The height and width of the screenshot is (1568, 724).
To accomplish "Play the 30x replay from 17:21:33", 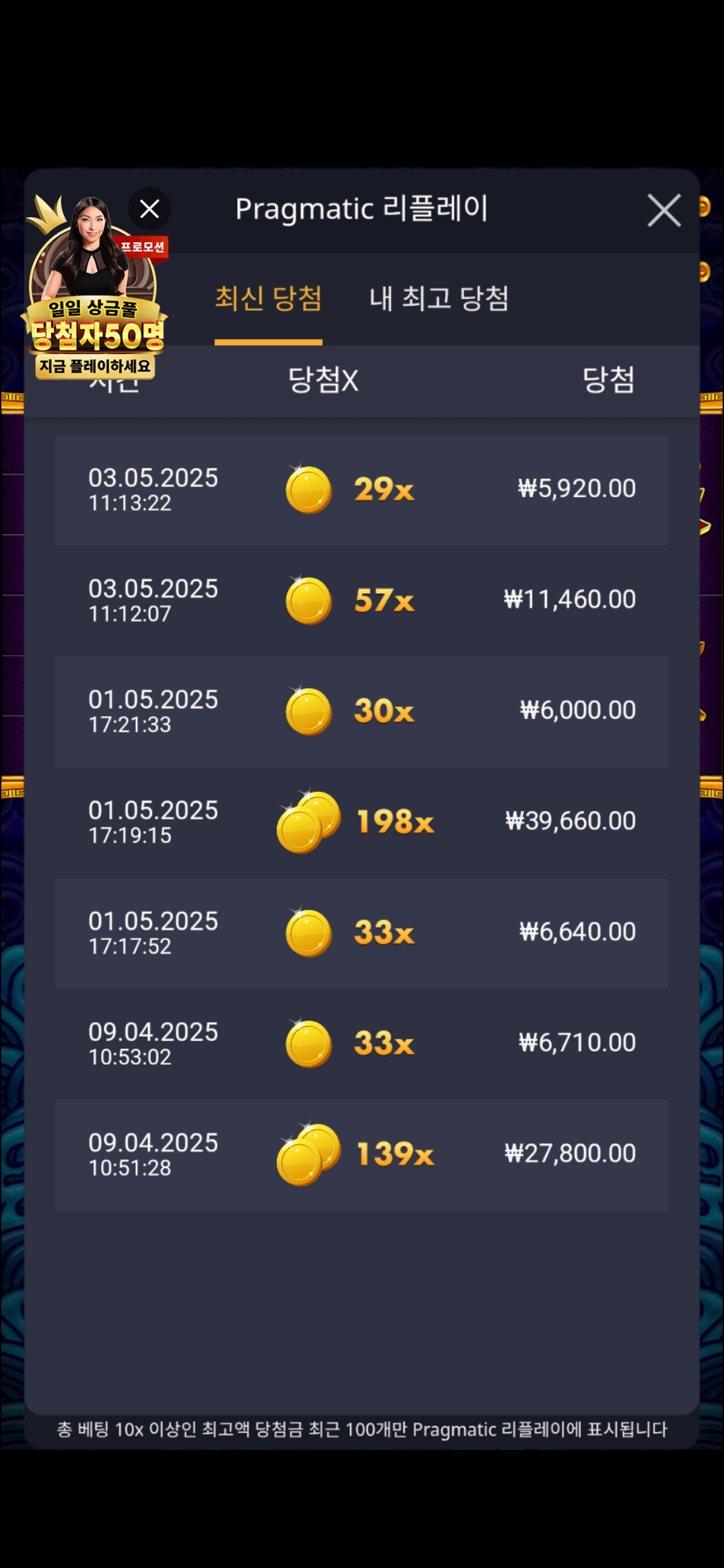I will coord(362,711).
